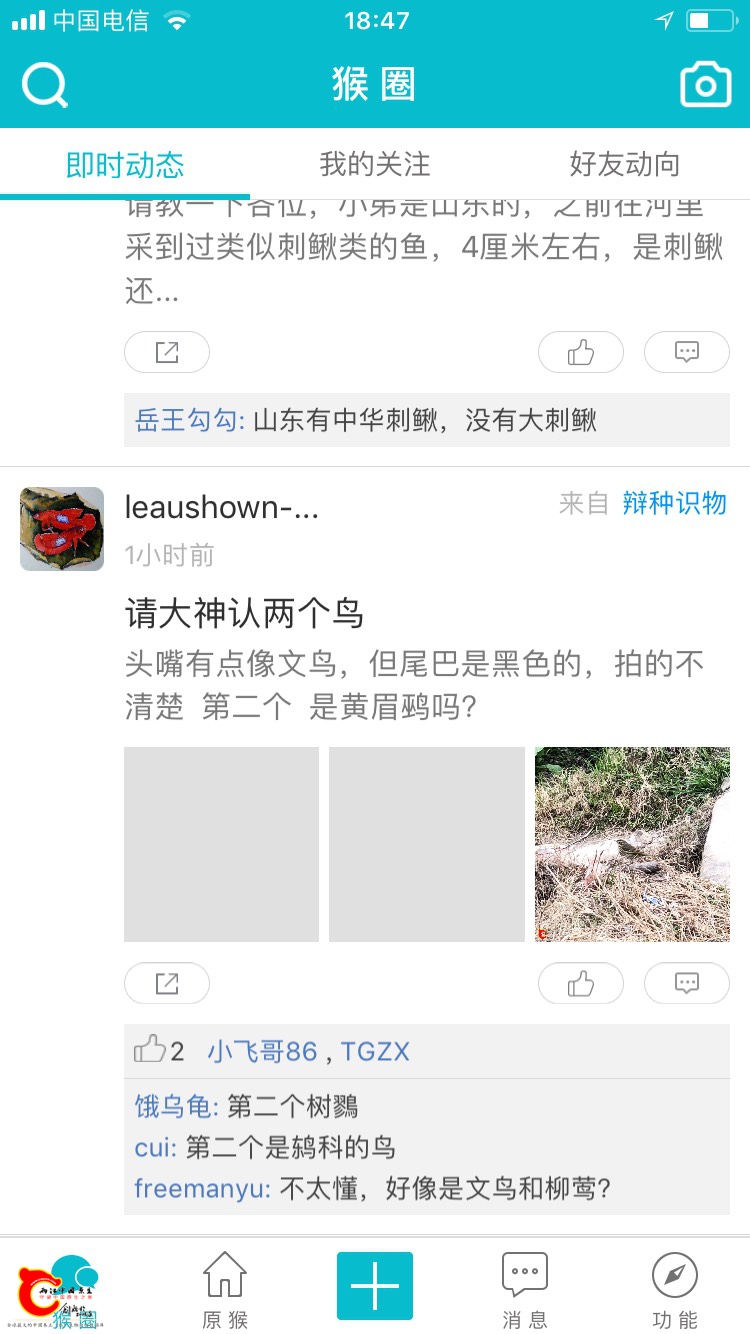Open liker 小飞哥86's profile
This screenshot has width=750, height=1334.
coord(262,1052)
